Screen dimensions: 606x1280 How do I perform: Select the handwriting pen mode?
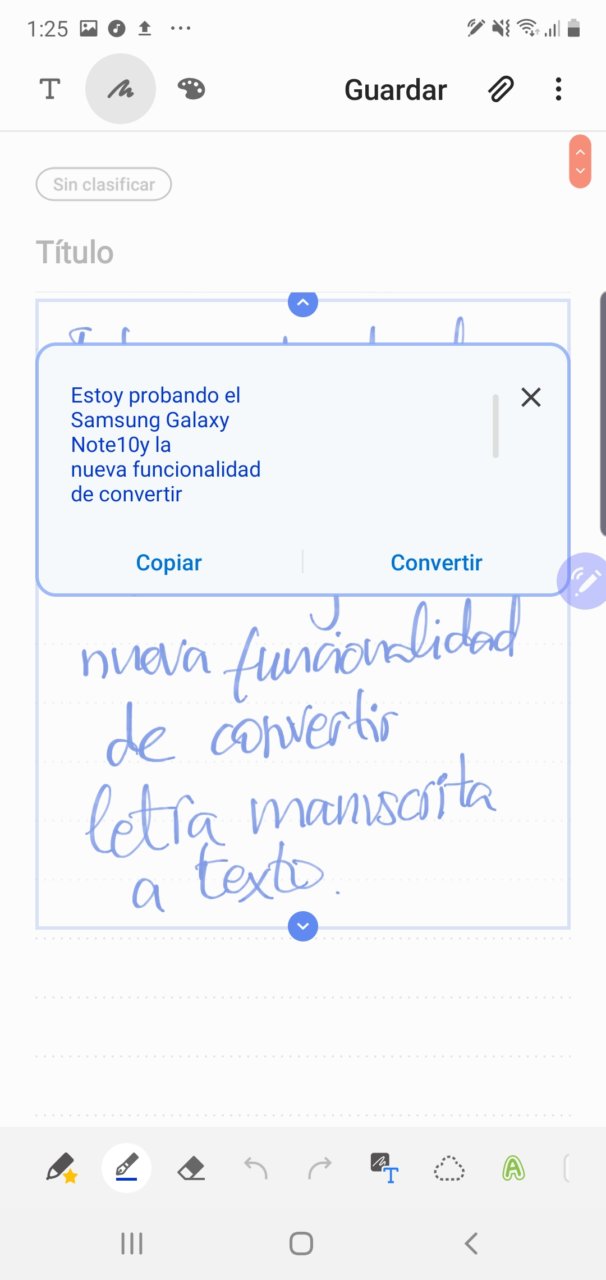[121, 89]
